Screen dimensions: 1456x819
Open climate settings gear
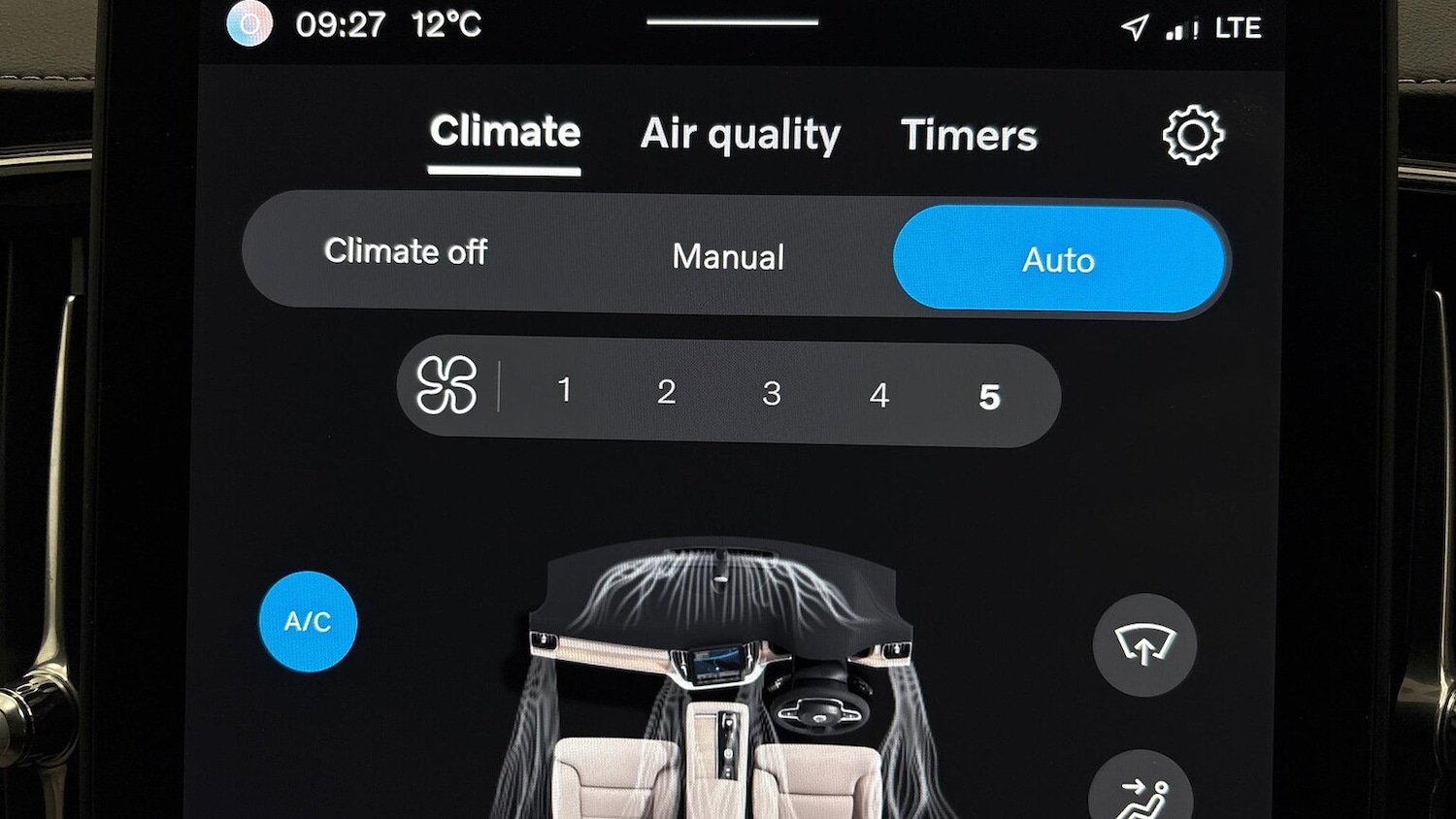click(x=1193, y=135)
